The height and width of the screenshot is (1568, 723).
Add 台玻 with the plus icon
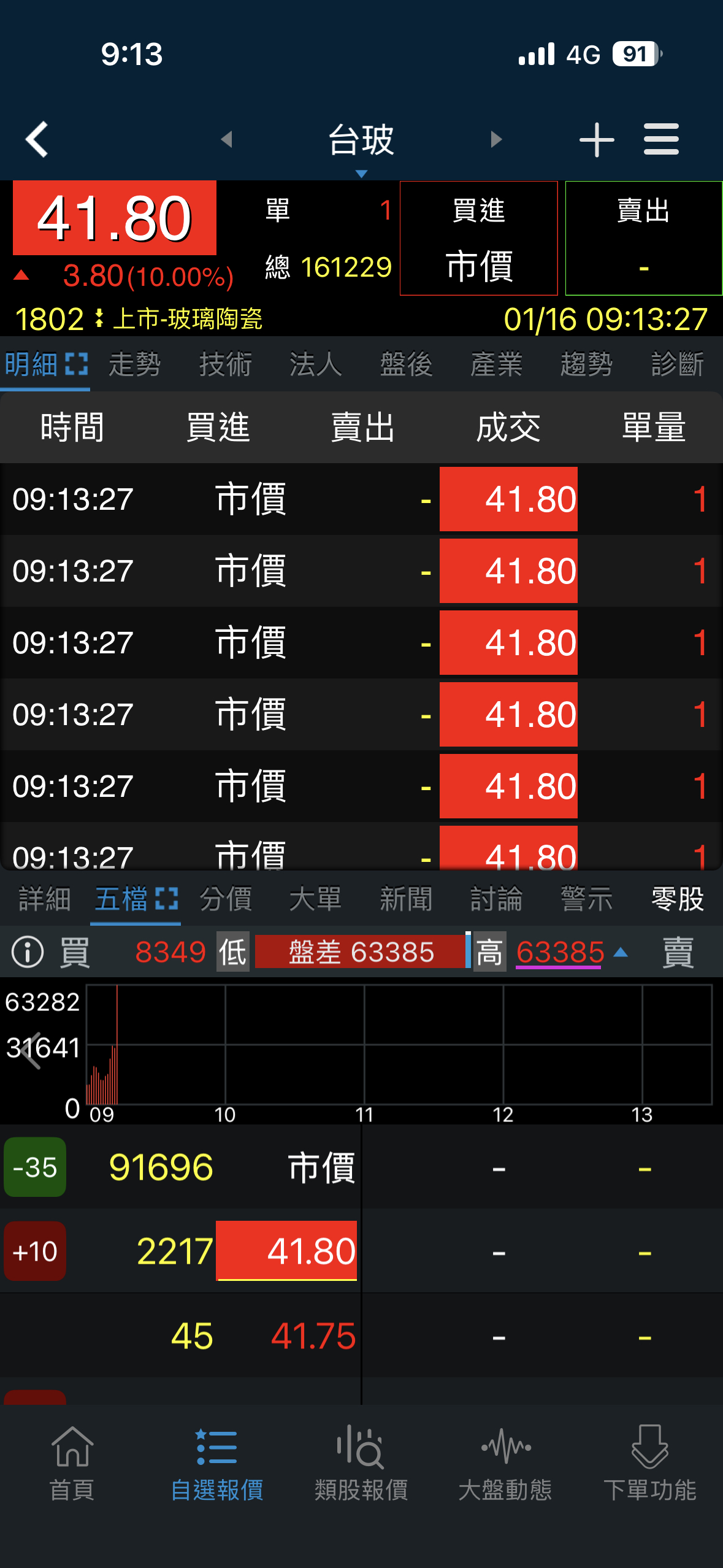click(x=596, y=140)
